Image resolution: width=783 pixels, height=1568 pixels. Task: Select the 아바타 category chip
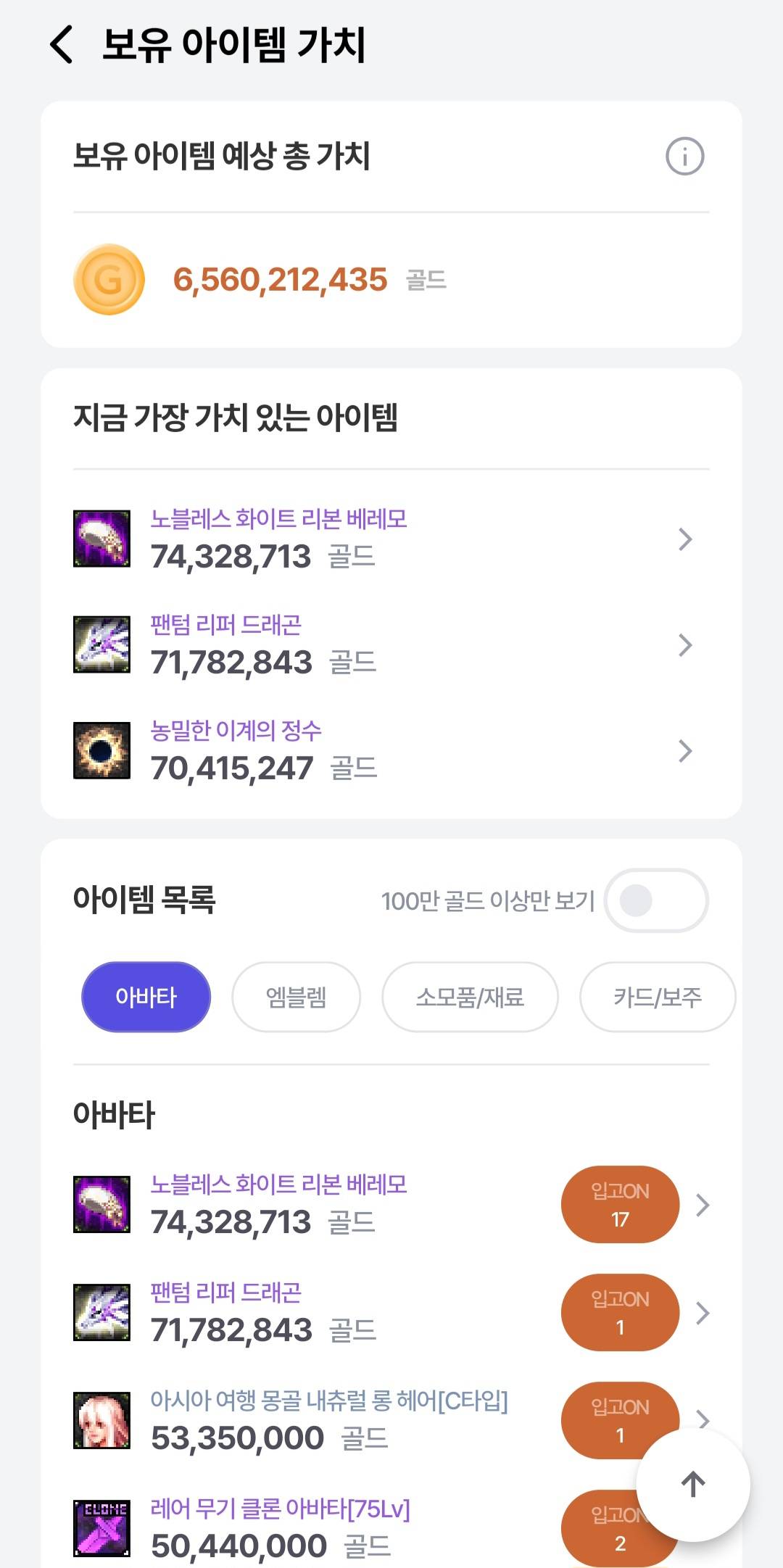146,997
